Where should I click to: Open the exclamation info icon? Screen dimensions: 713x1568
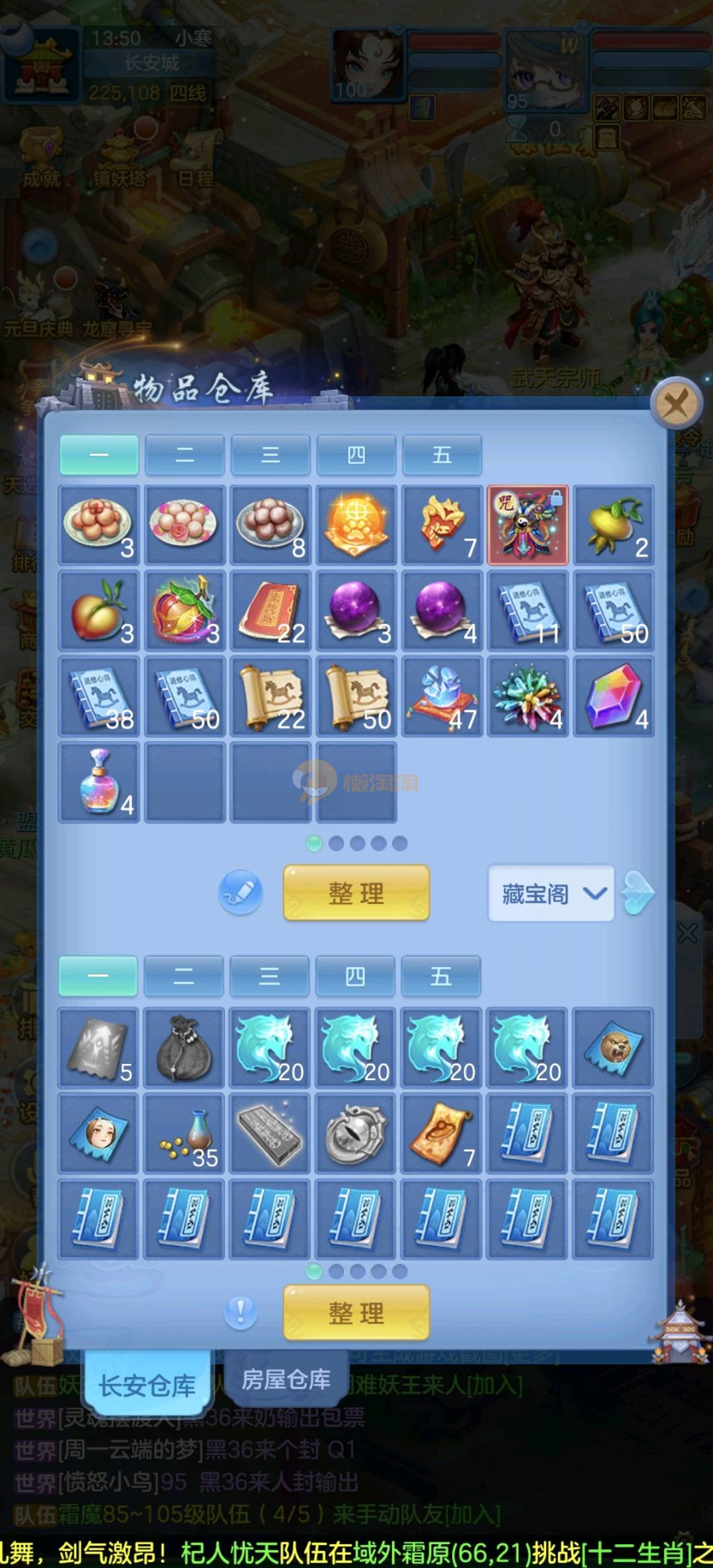pyautogui.click(x=240, y=1311)
